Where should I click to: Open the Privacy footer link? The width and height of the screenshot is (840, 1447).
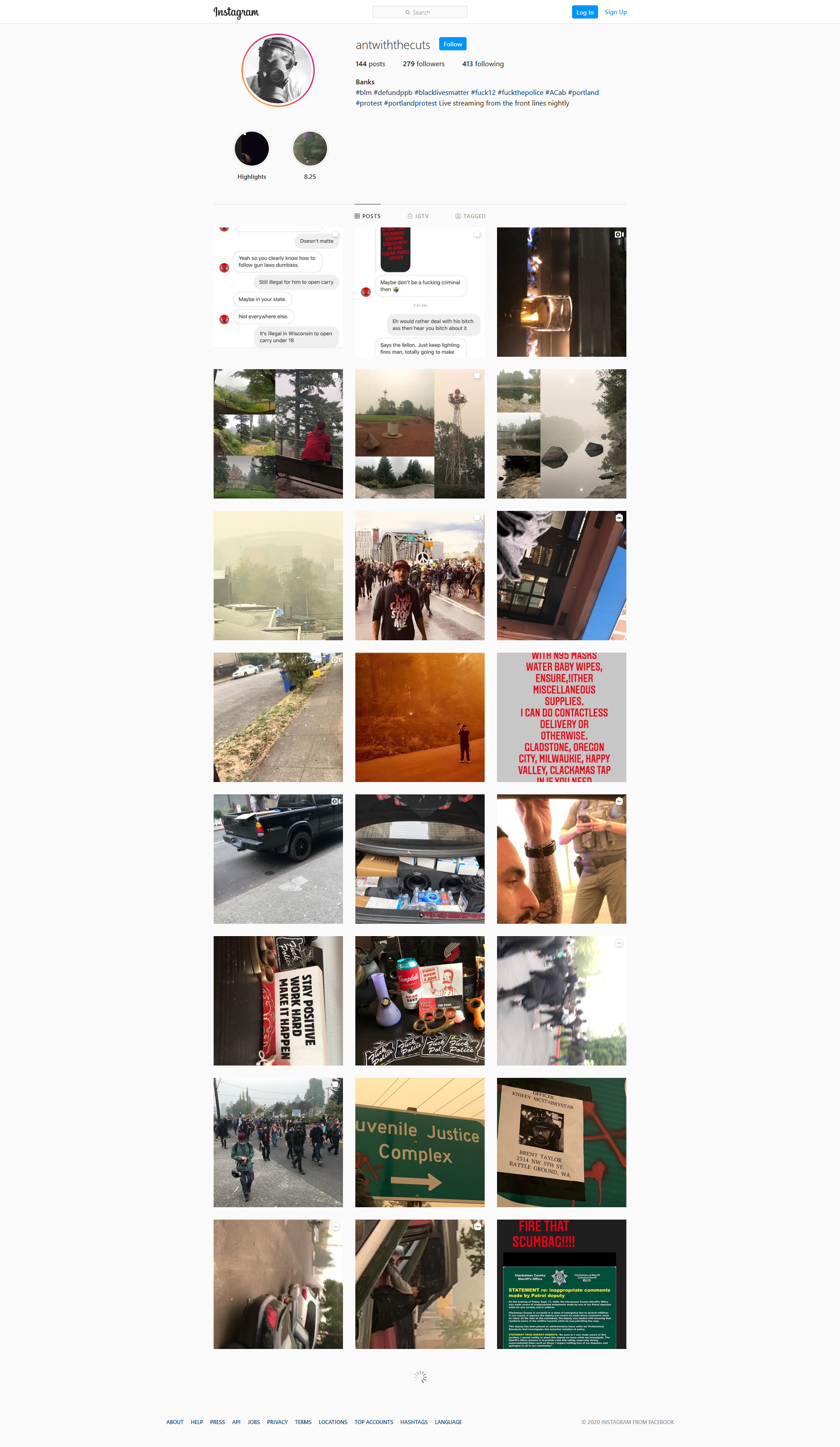tap(277, 1422)
